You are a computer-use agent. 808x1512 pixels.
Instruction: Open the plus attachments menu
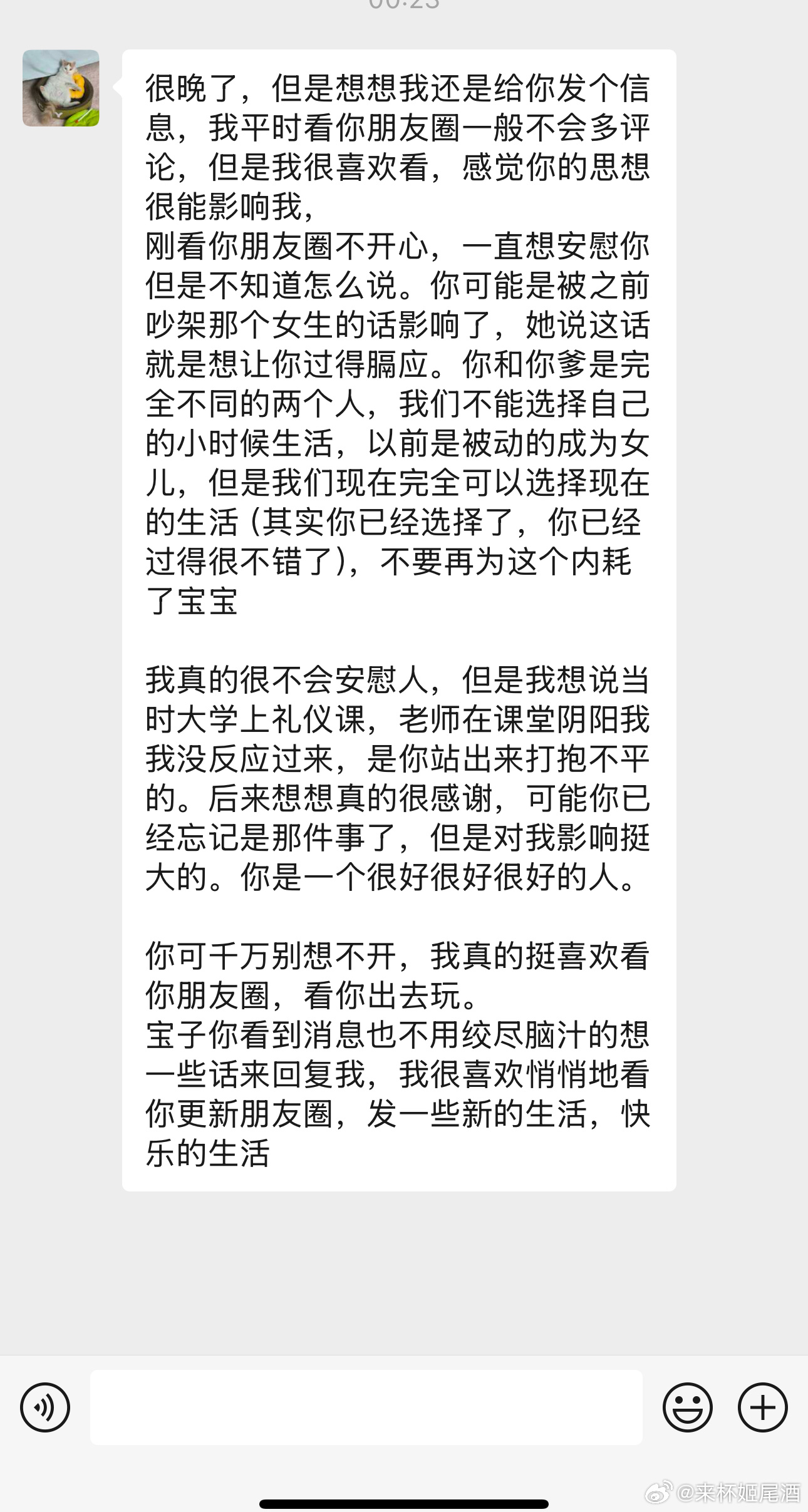click(762, 1407)
